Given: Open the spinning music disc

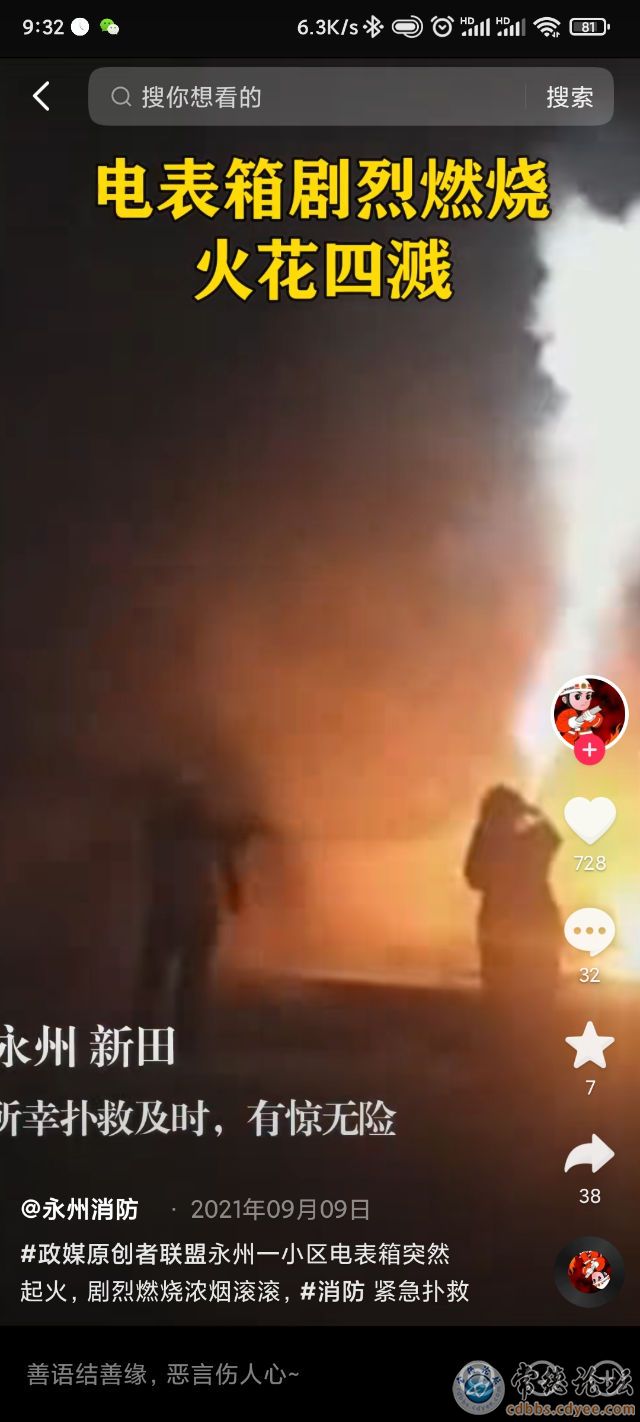Looking at the screenshot, I should coord(589,1271).
